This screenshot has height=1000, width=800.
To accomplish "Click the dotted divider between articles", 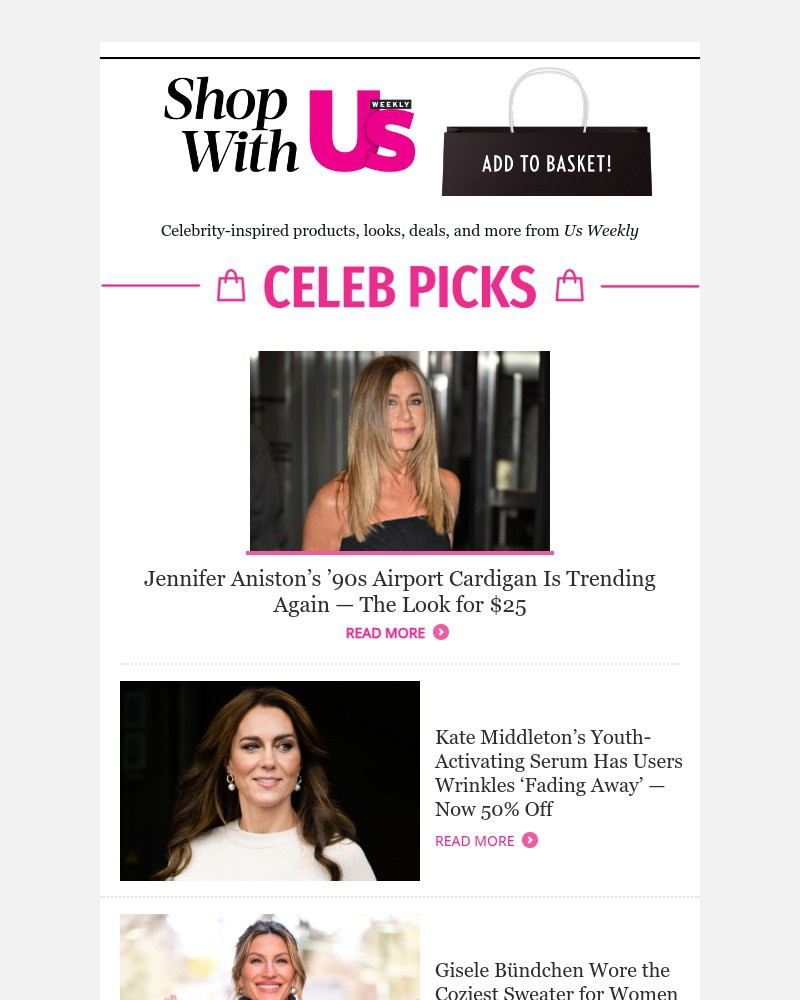I will point(399,662).
